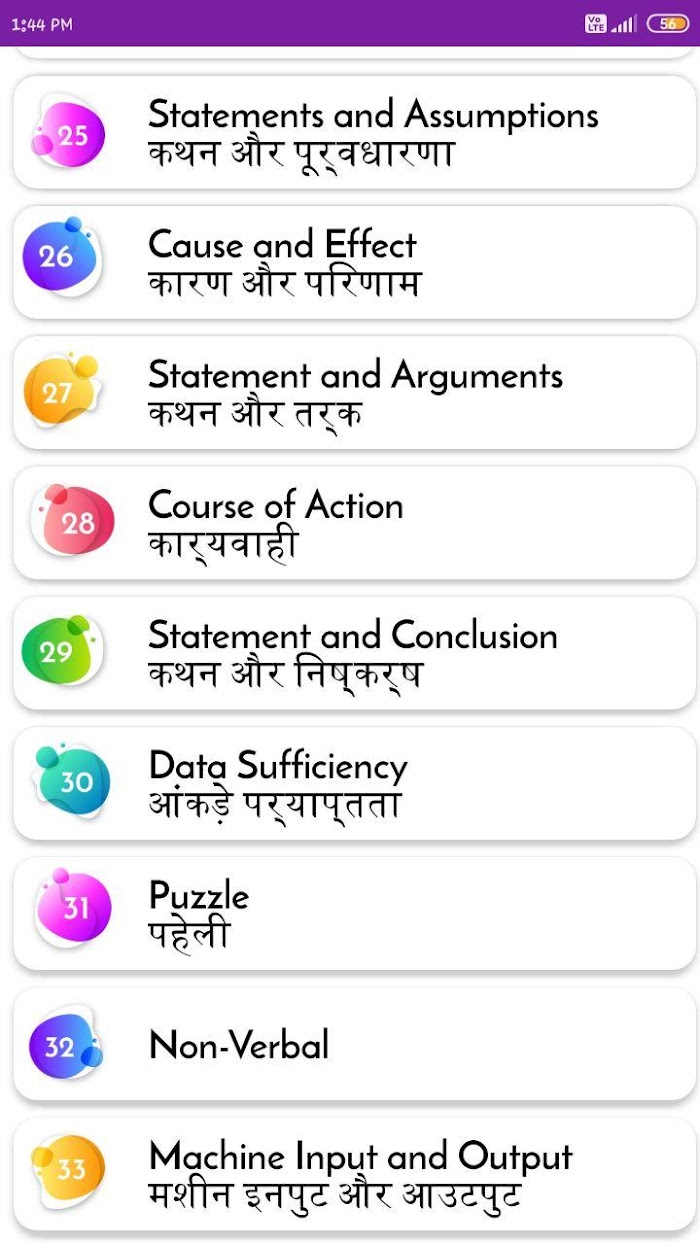Open Machine Input and Output topic
This screenshot has width=700, height=1244.
(x=354, y=1174)
